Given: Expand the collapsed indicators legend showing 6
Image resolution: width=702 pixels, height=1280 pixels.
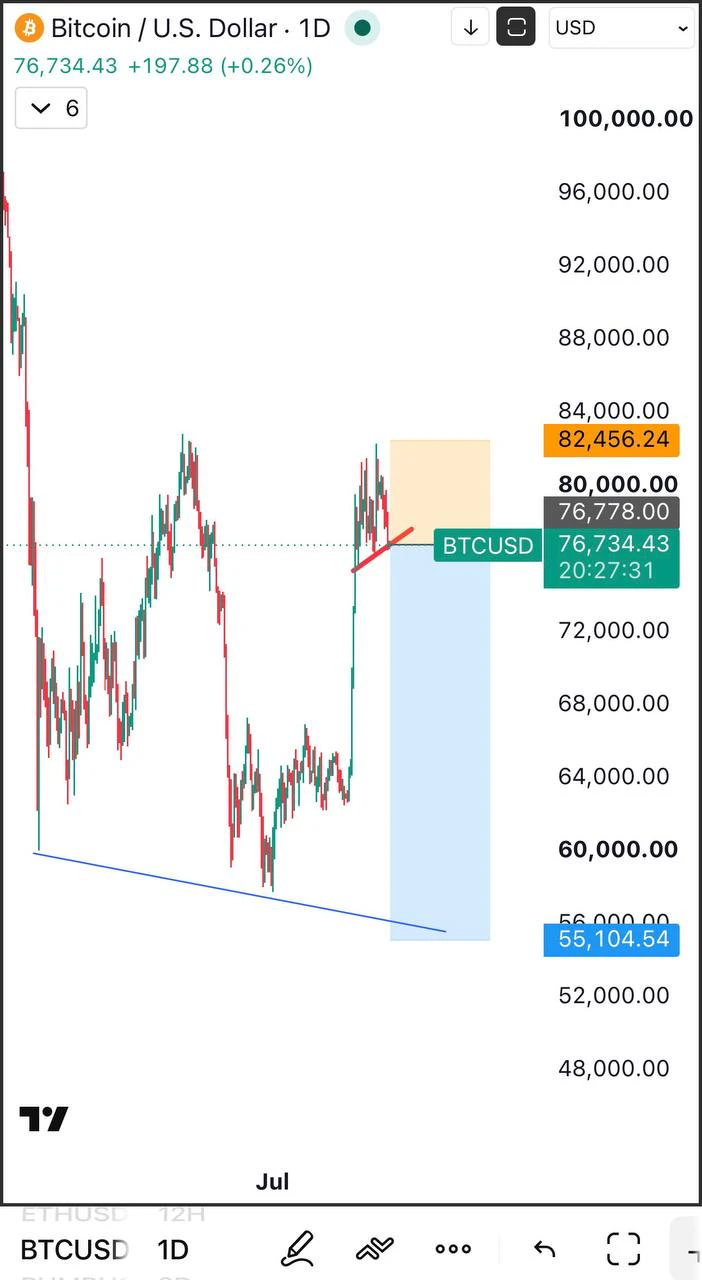Looking at the screenshot, I should click(x=51, y=108).
